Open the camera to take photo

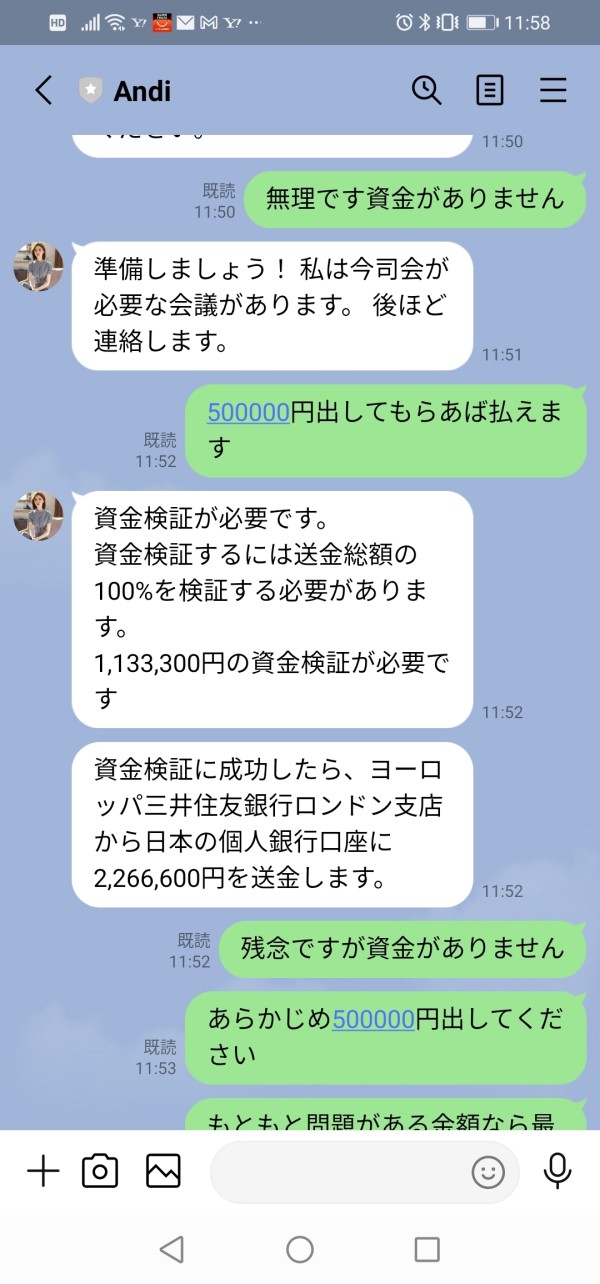coord(100,1170)
